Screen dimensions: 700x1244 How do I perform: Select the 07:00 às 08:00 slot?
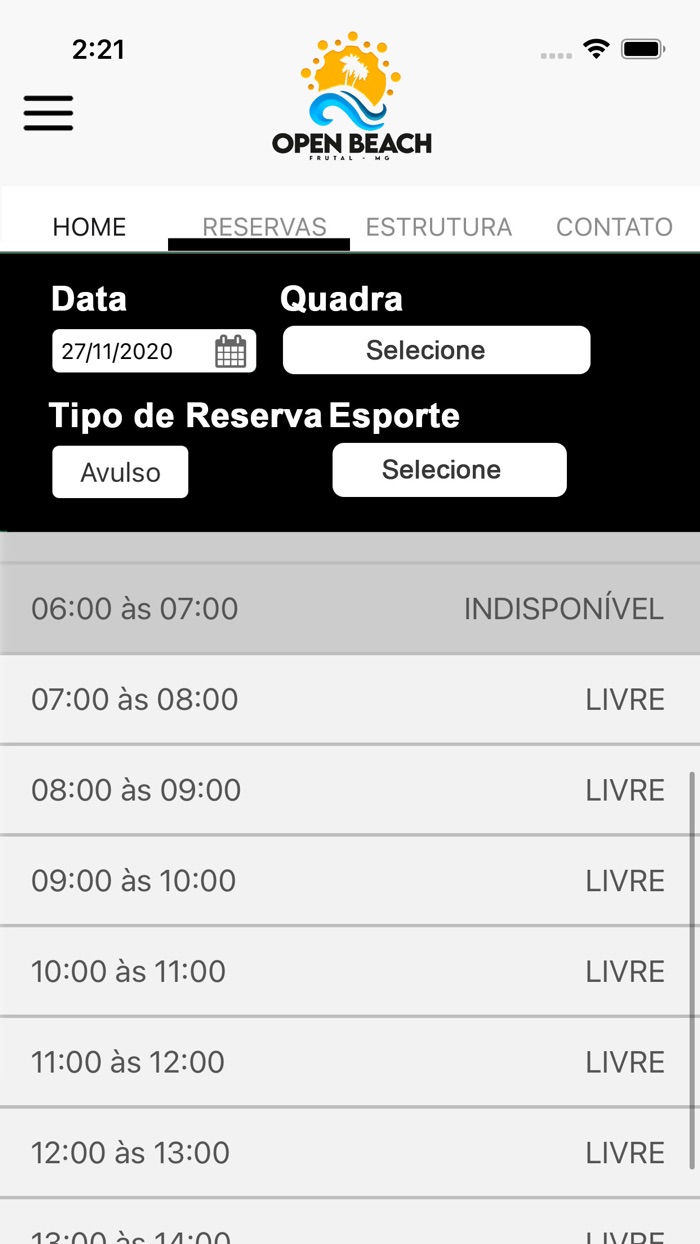348,699
